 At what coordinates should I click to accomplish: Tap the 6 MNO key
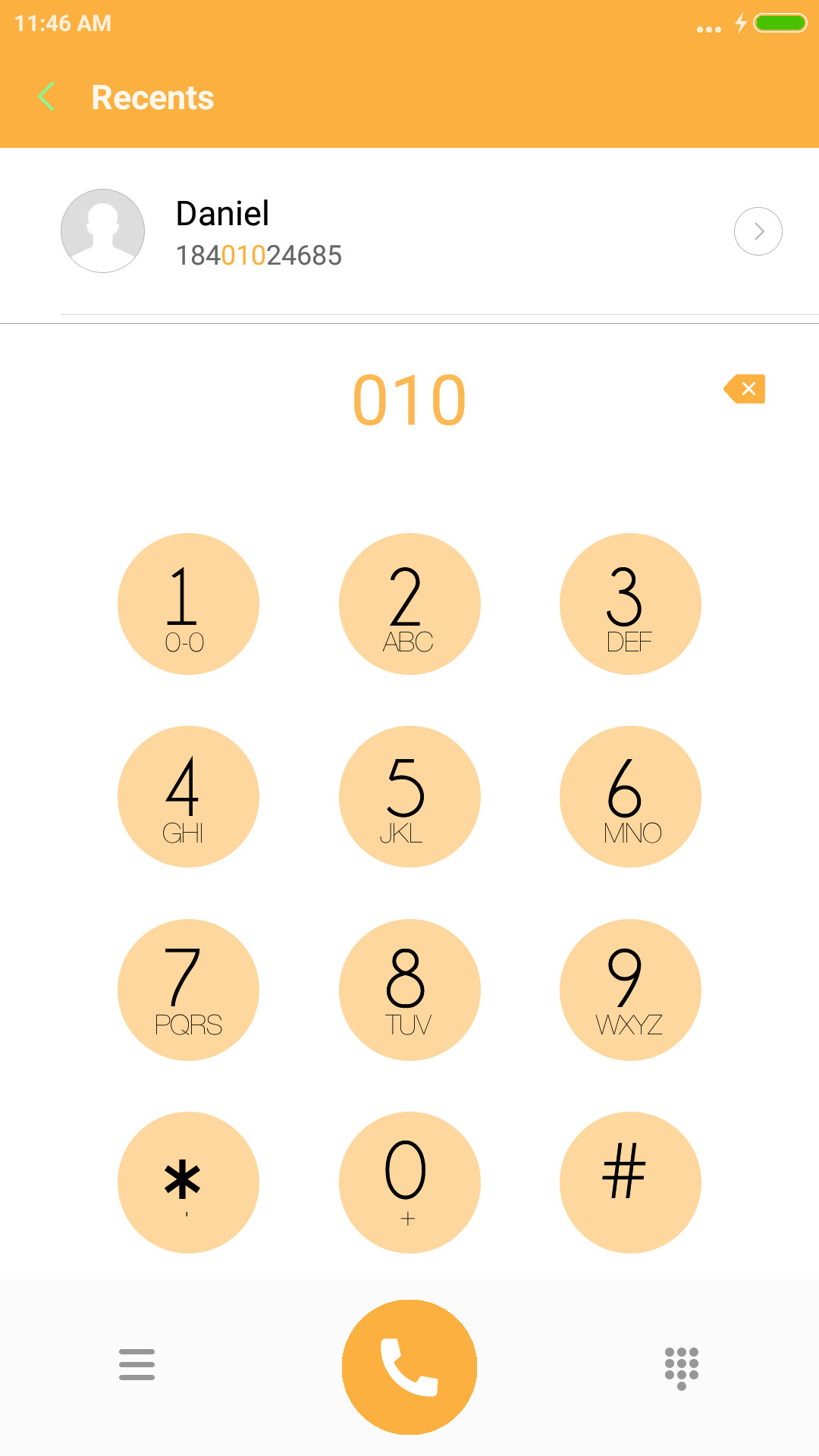[x=630, y=796]
